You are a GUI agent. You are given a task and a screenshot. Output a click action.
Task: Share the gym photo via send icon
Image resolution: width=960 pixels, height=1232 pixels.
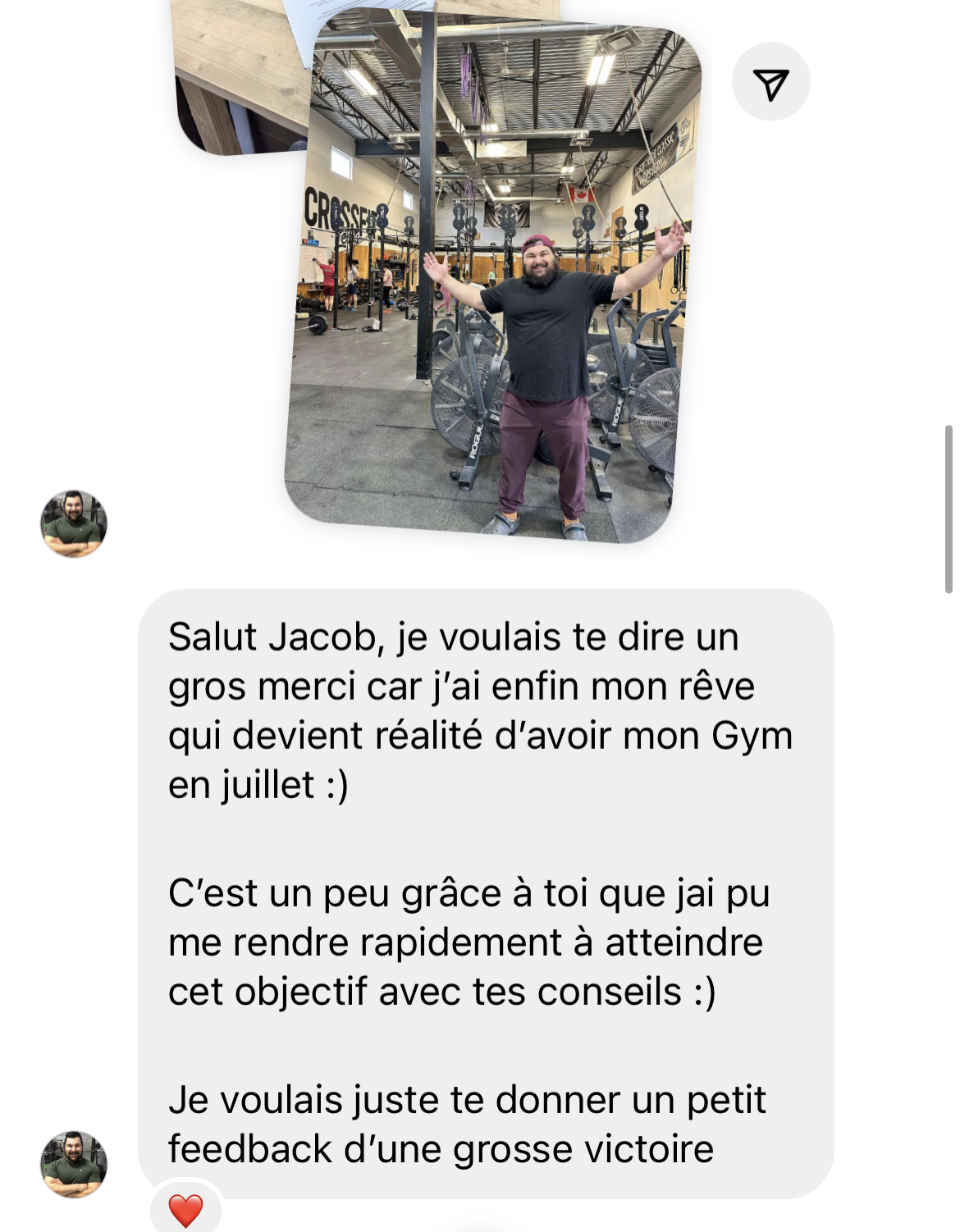point(770,83)
